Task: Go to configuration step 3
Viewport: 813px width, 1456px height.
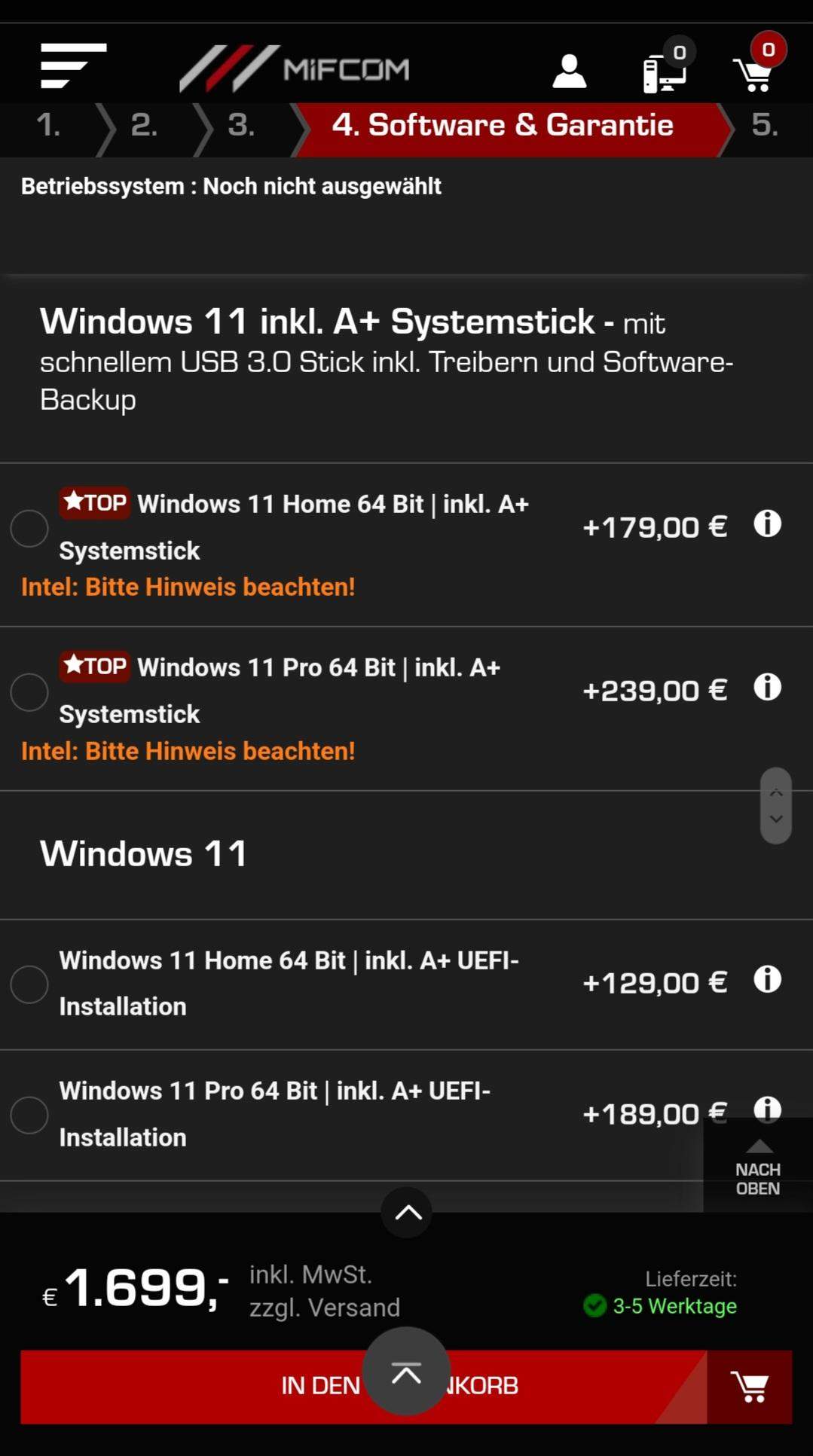Action: pyautogui.click(x=241, y=126)
